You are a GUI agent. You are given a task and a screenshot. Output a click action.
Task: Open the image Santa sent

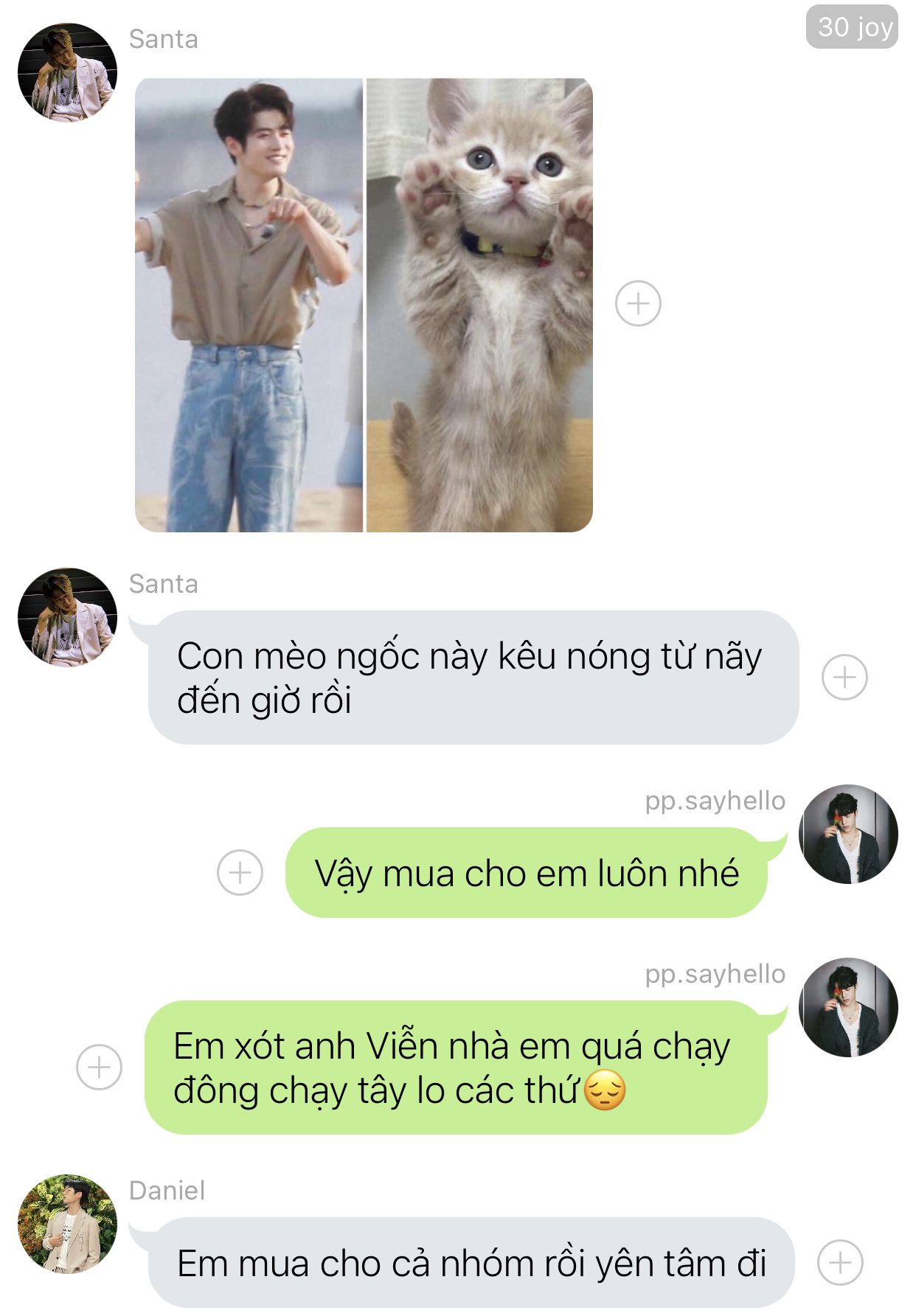click(x=364, y=304)
